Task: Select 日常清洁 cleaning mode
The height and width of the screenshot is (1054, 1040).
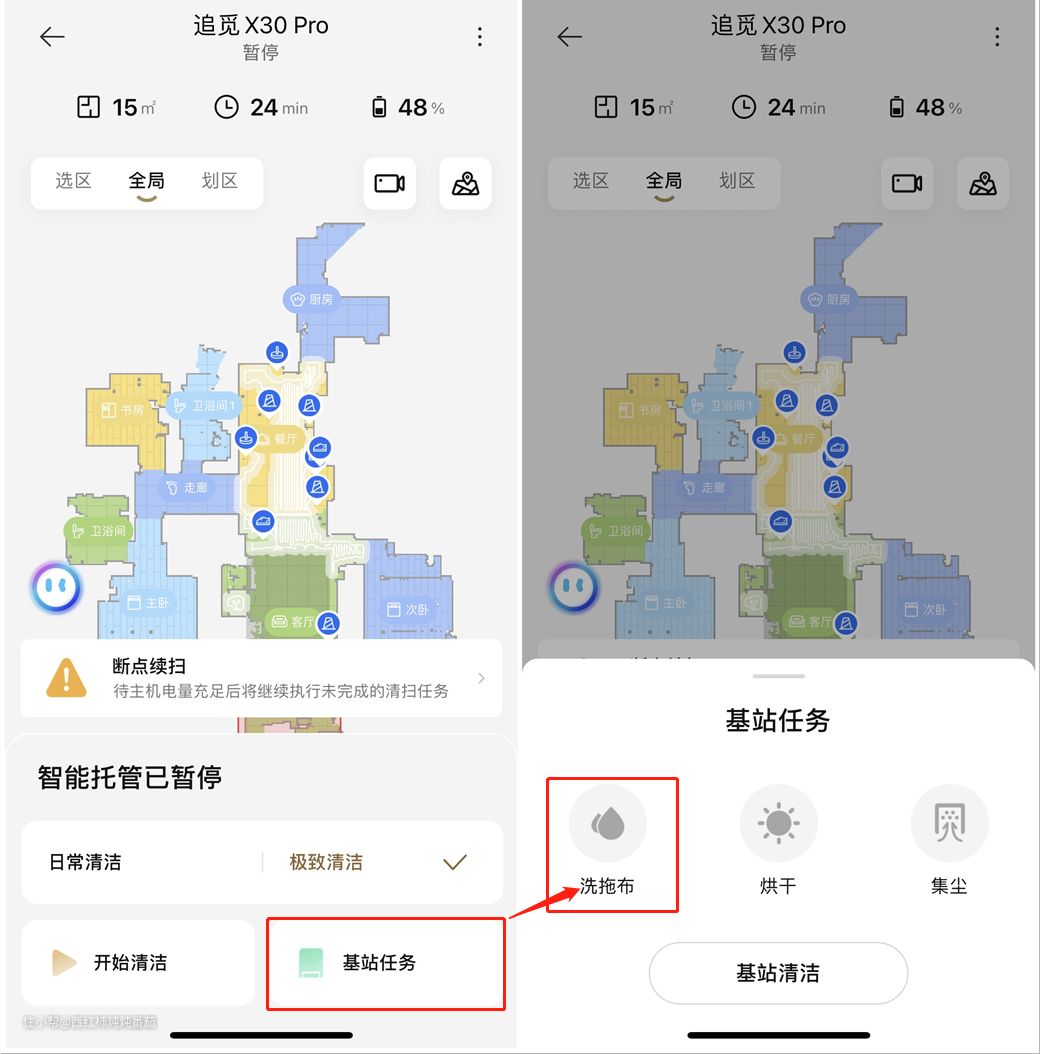Action: pyautogui.click(x=140, y=862)
